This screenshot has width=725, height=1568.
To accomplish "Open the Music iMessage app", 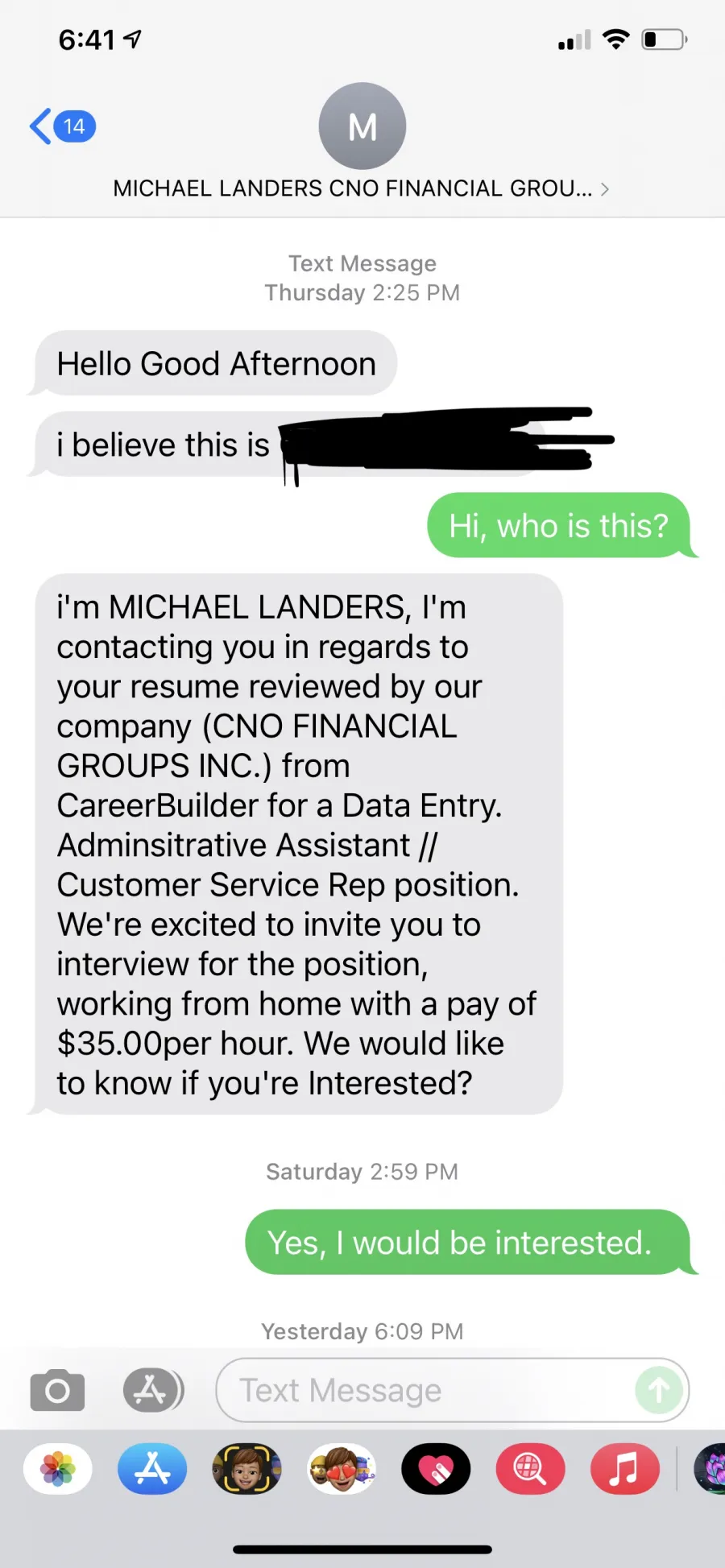I will pyautogui.click(x=625, y=1469).
